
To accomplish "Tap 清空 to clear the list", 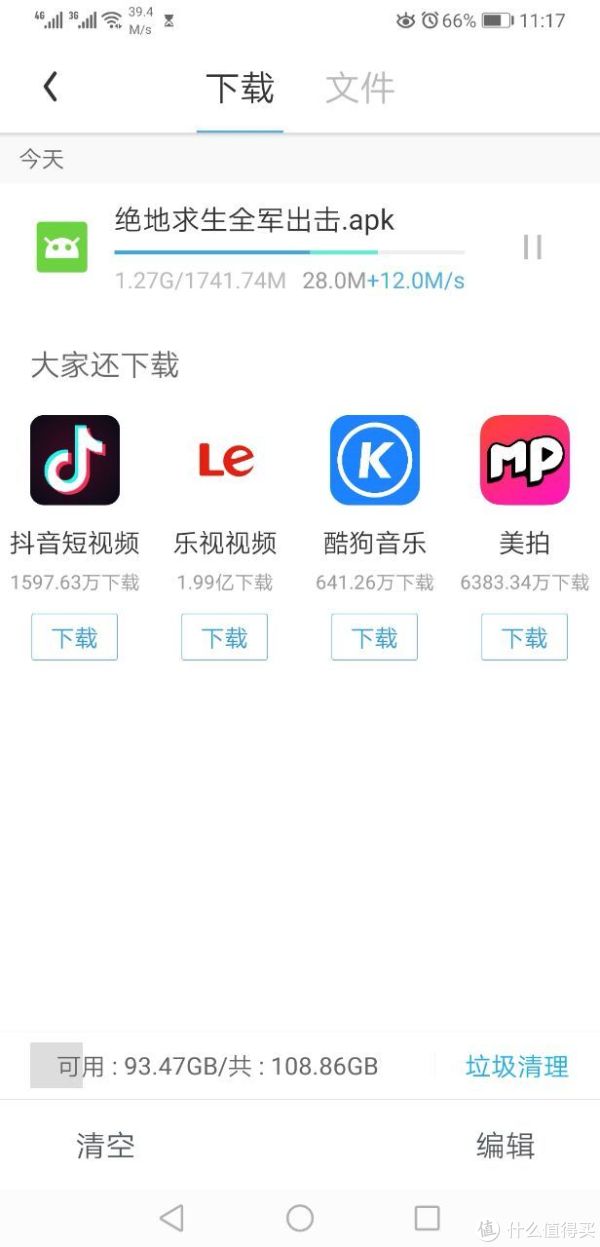I will click(105, 1146).
